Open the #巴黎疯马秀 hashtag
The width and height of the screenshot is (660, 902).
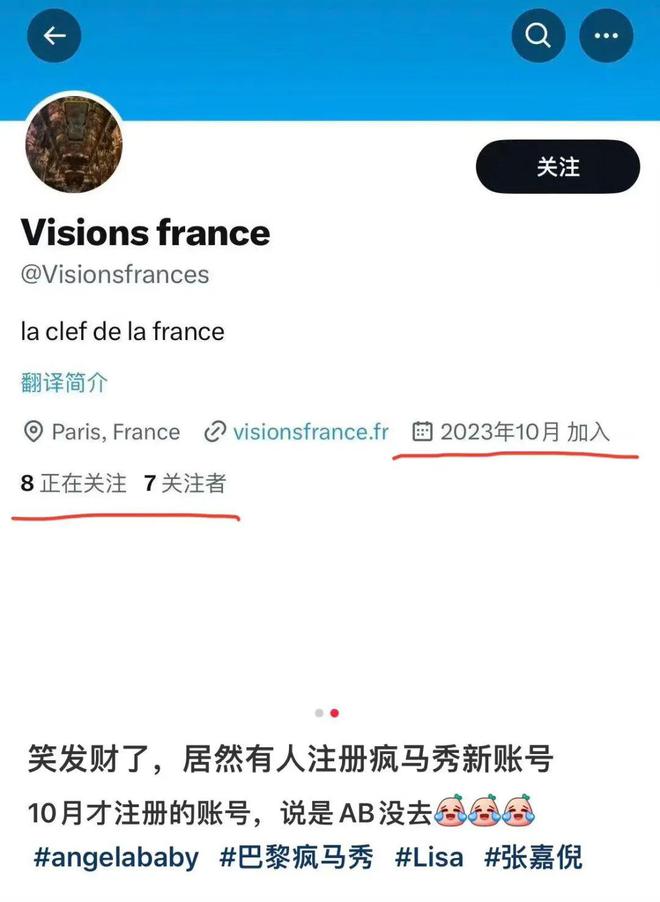296,858
